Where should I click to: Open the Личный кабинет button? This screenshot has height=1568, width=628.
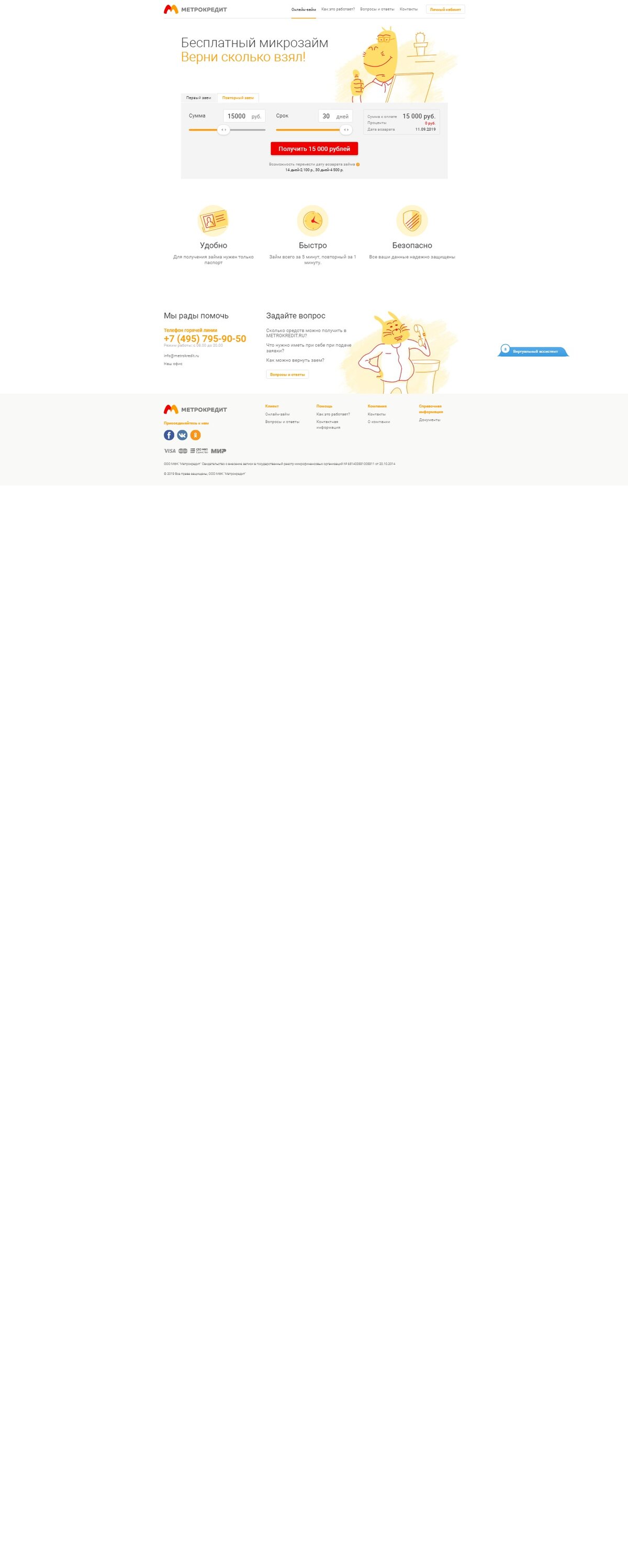(x=445, y=9)
